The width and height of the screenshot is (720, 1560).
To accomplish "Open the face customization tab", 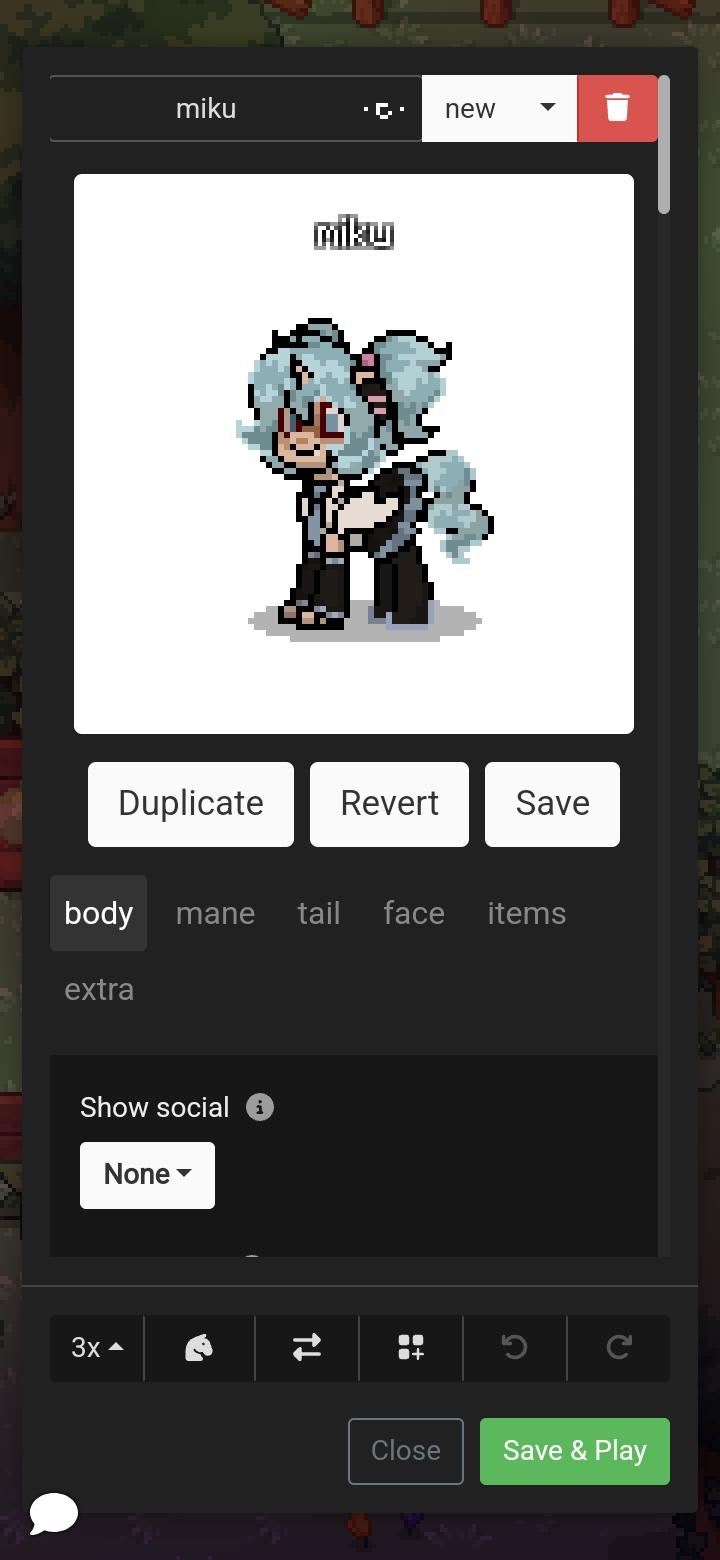I will click(413, 912).
